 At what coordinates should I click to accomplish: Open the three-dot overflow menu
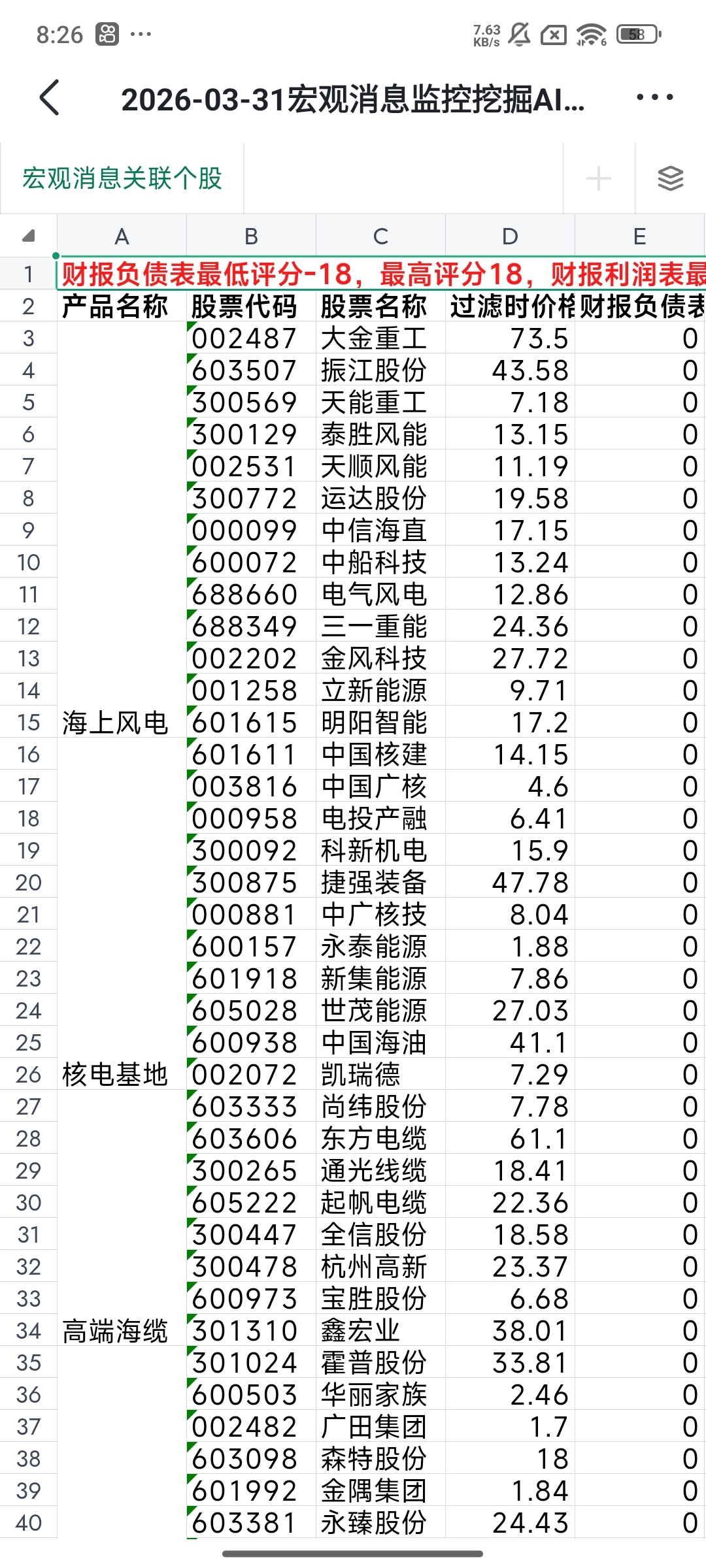tap(654, 97)
